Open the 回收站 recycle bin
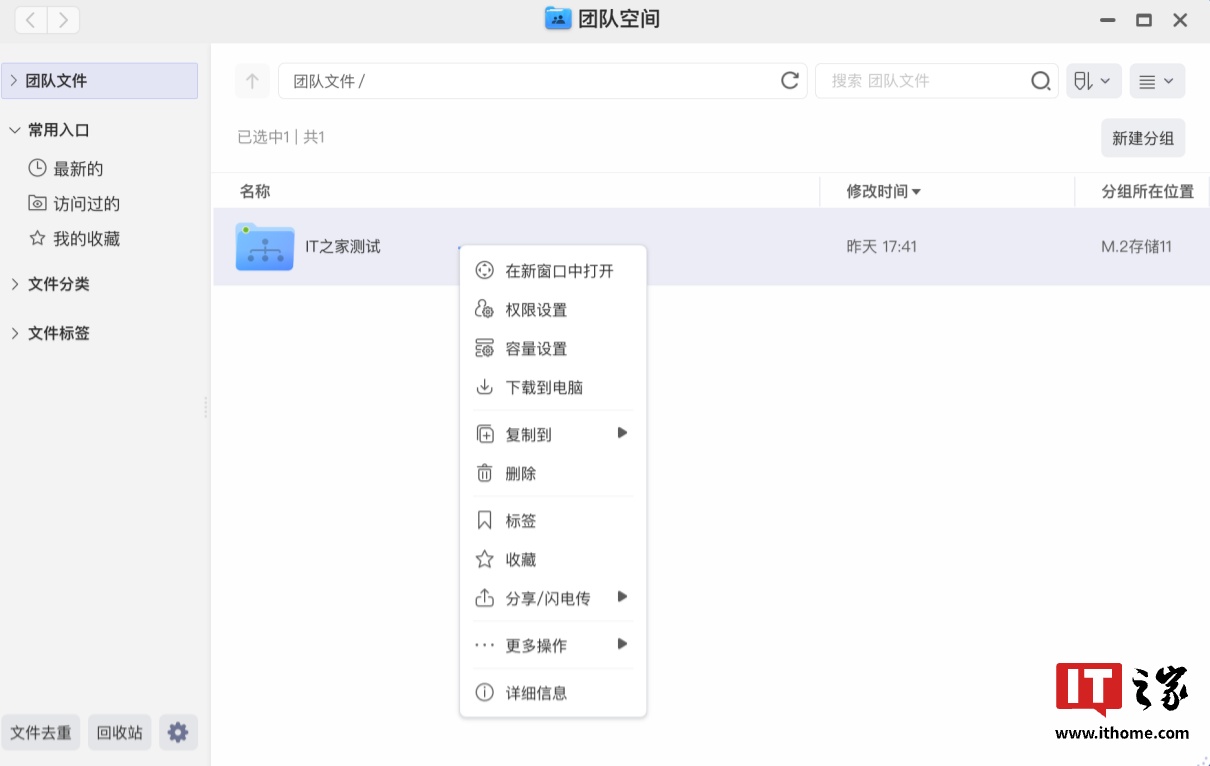The height and width of the screenshot is (766, 1210). click(x=119, y=732)
